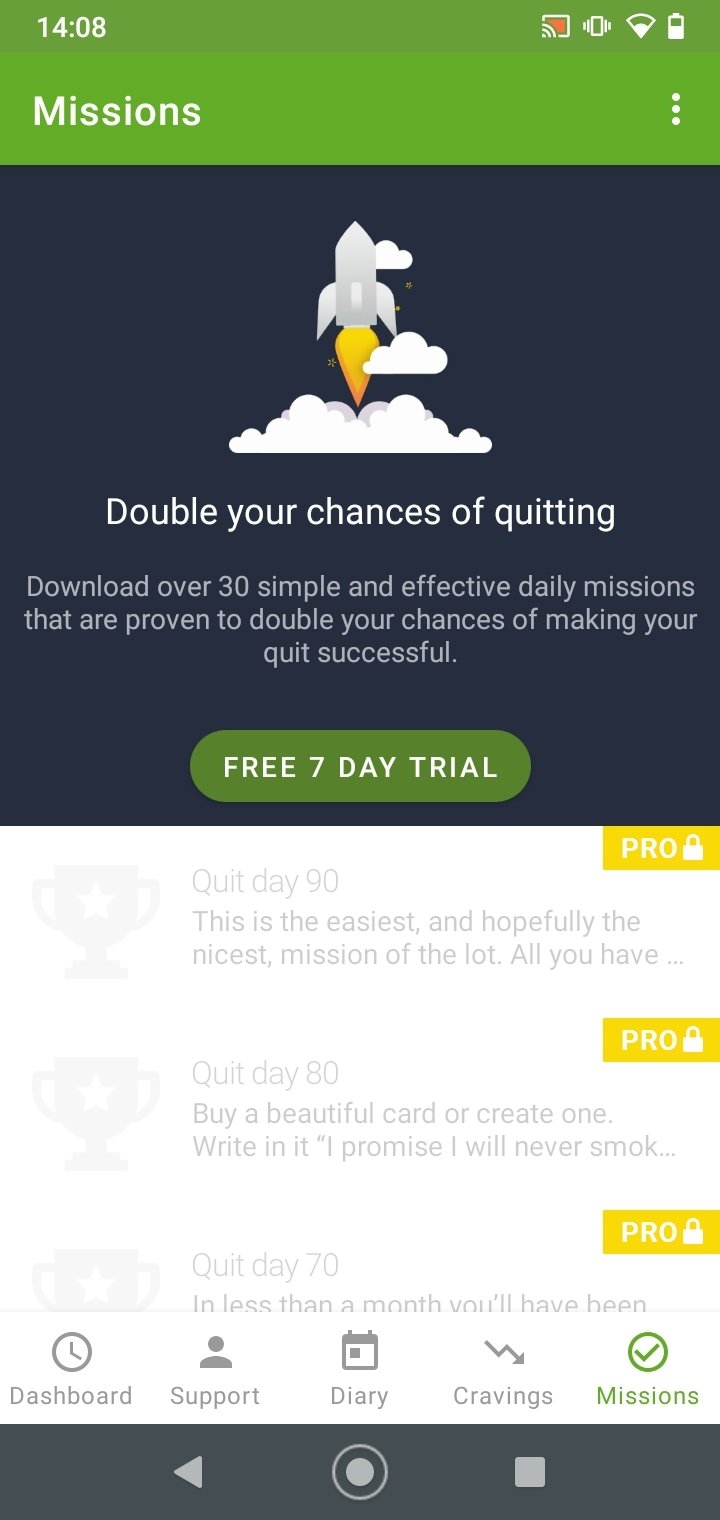Go back with the system back button
This screenshot has width=720, height=1520.
(x=188, y=1471)
